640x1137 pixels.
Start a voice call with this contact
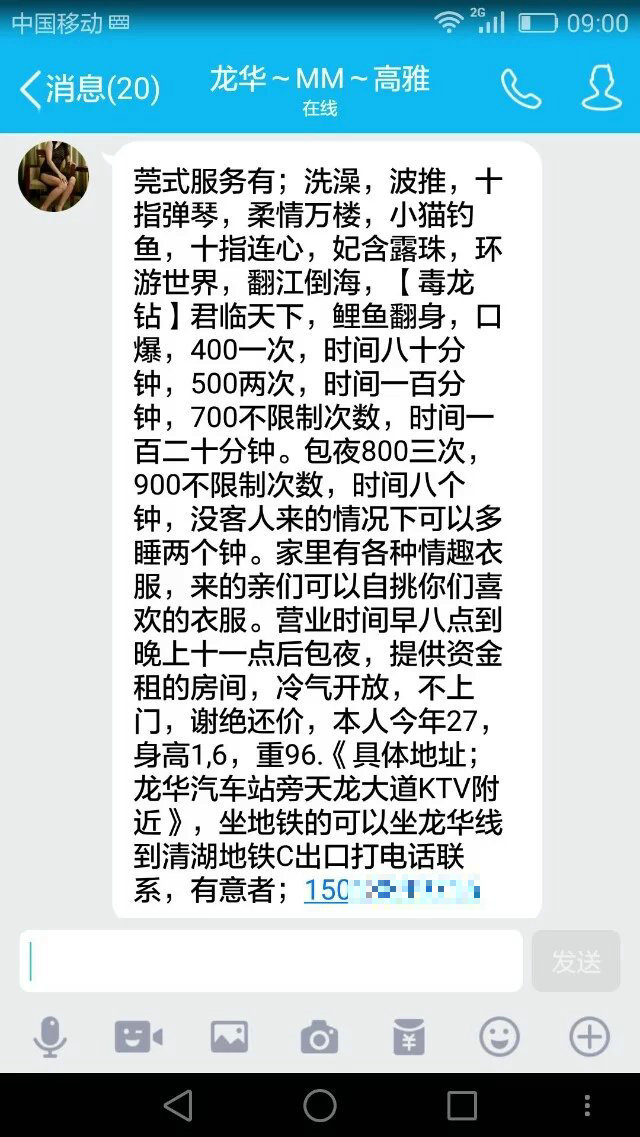click(x=520, y=90)
